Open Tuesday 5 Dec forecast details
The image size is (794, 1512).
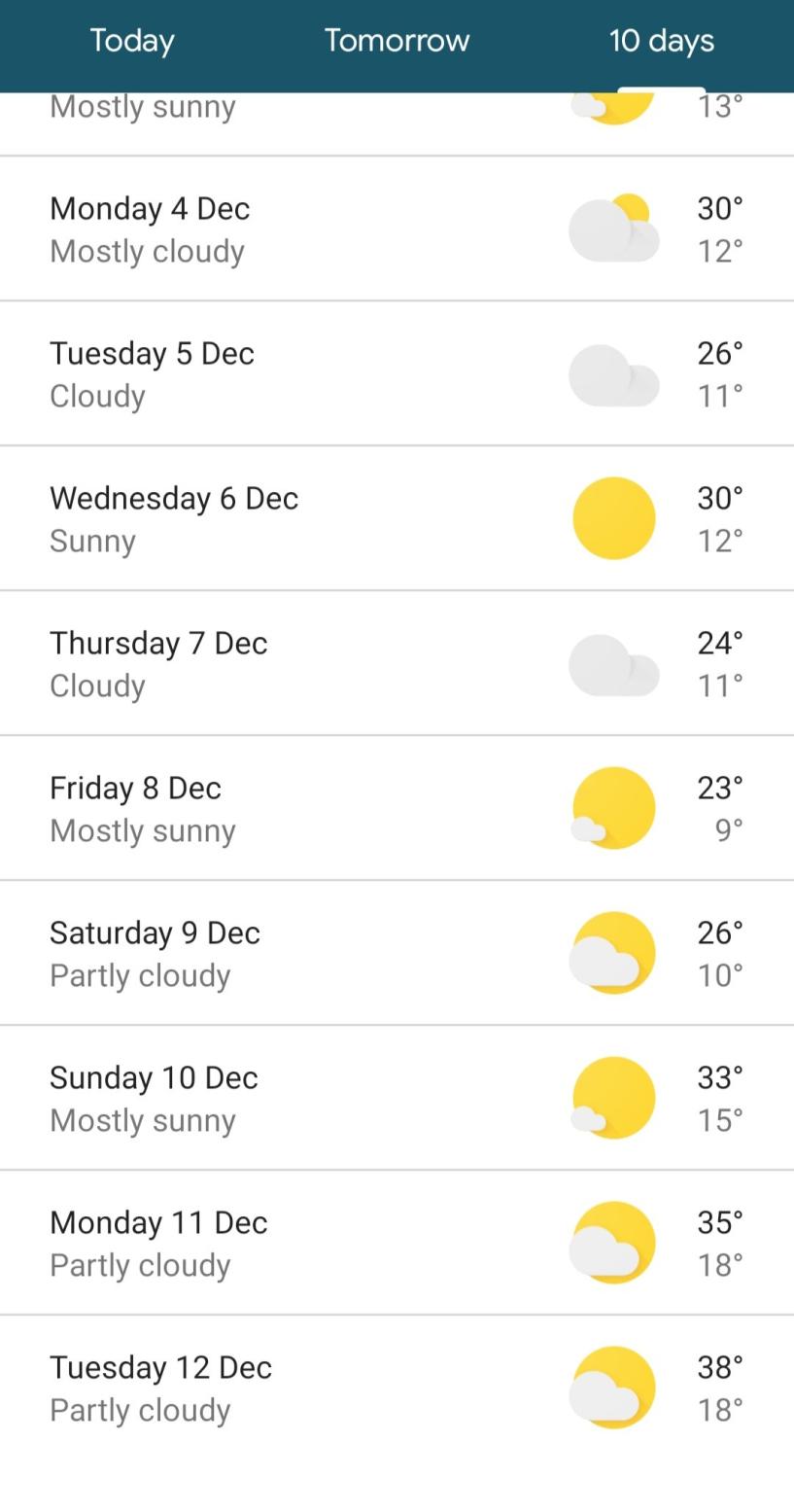pos(397,374)
